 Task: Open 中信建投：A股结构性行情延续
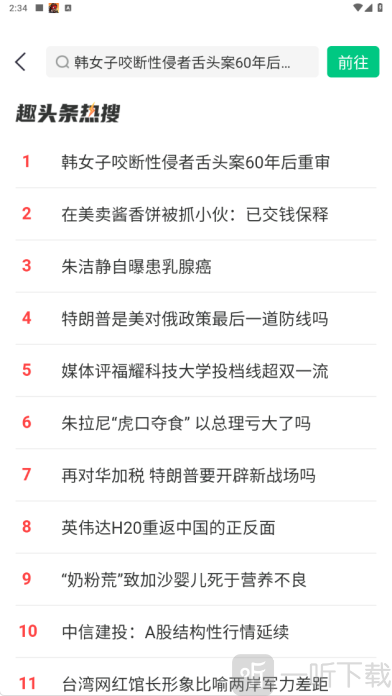[x=196, y=631]
